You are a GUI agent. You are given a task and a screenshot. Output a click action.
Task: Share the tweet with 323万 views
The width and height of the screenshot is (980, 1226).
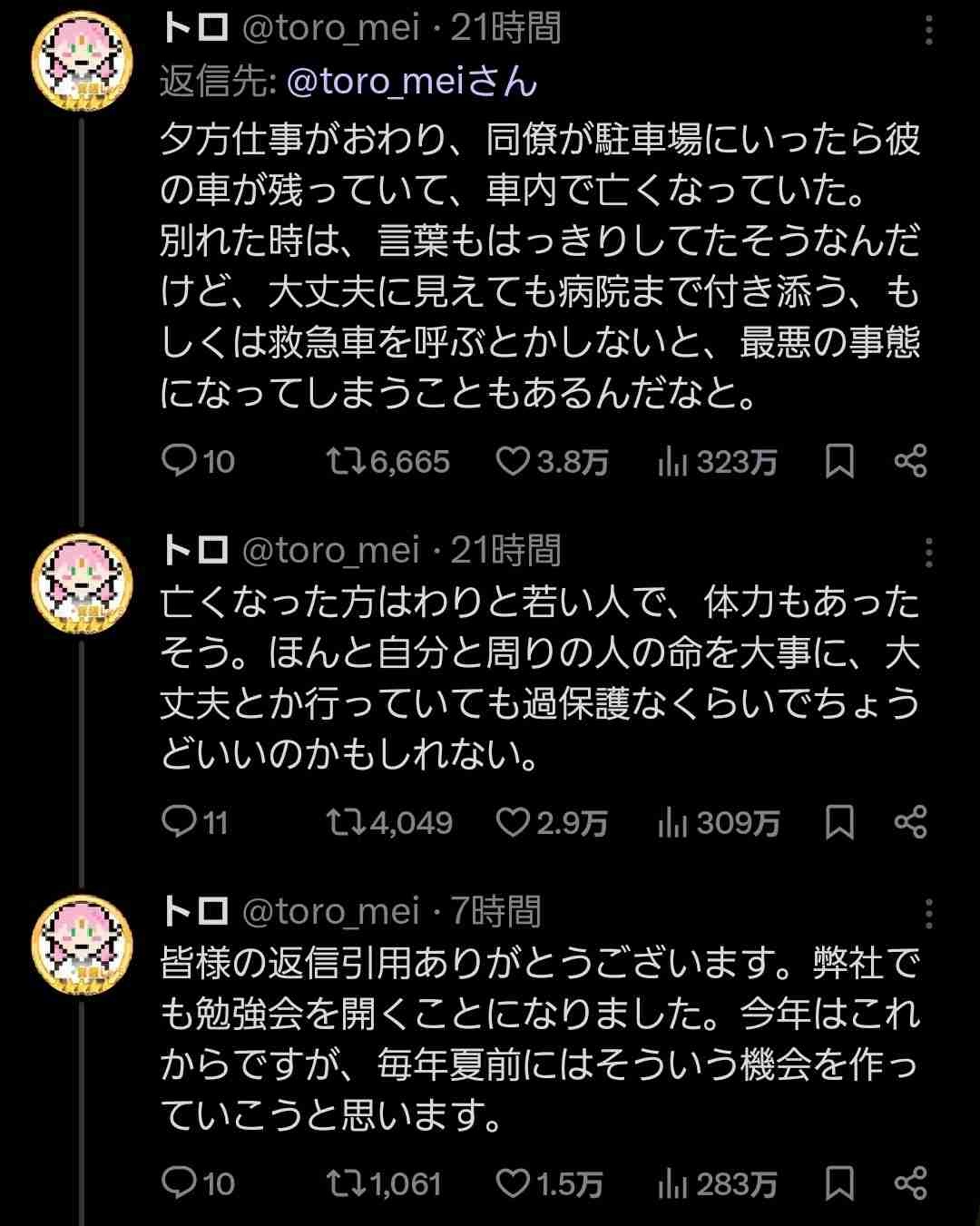tap(910, 462)
